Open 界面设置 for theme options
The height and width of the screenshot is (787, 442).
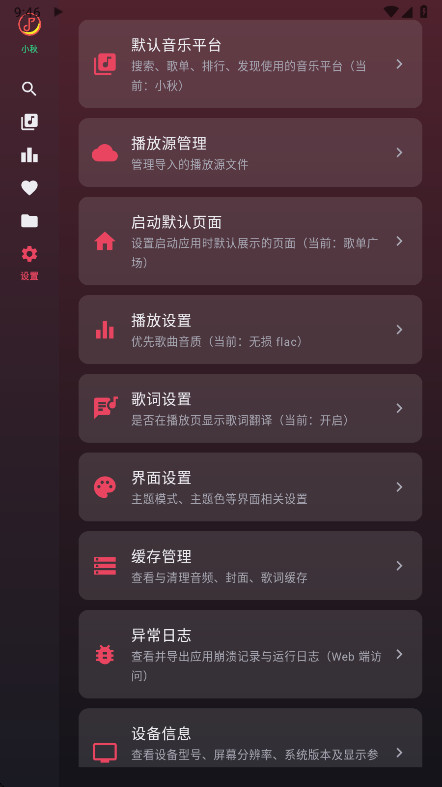[x=250, y=487]
